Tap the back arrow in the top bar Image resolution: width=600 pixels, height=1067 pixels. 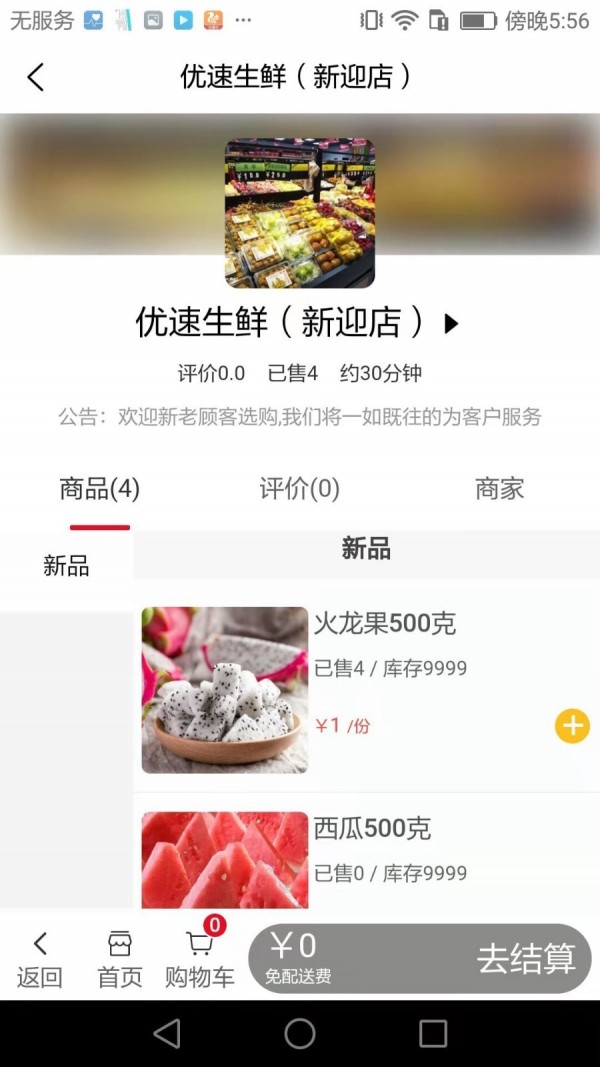pyautogui.click(x=36, y=77)
